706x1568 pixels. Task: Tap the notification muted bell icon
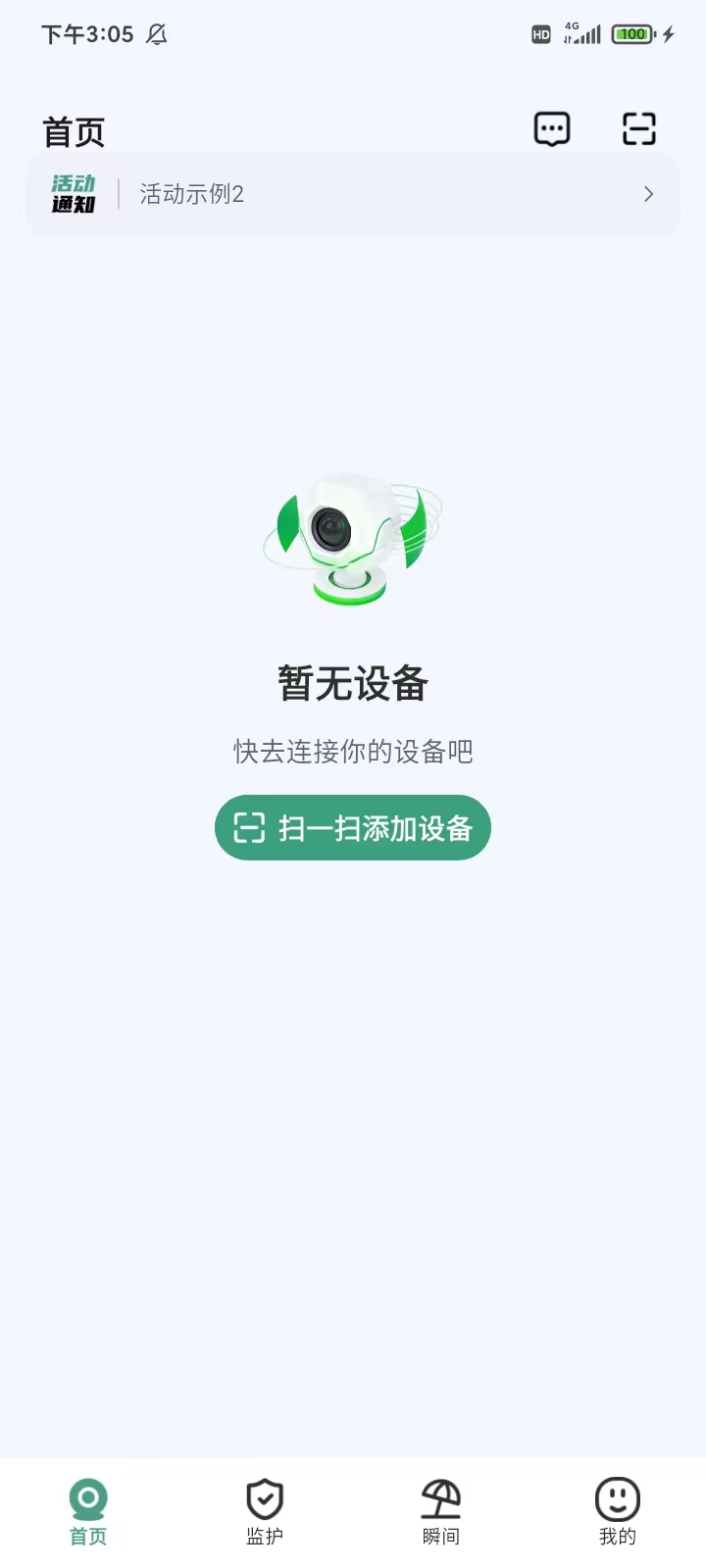point(156,33)
